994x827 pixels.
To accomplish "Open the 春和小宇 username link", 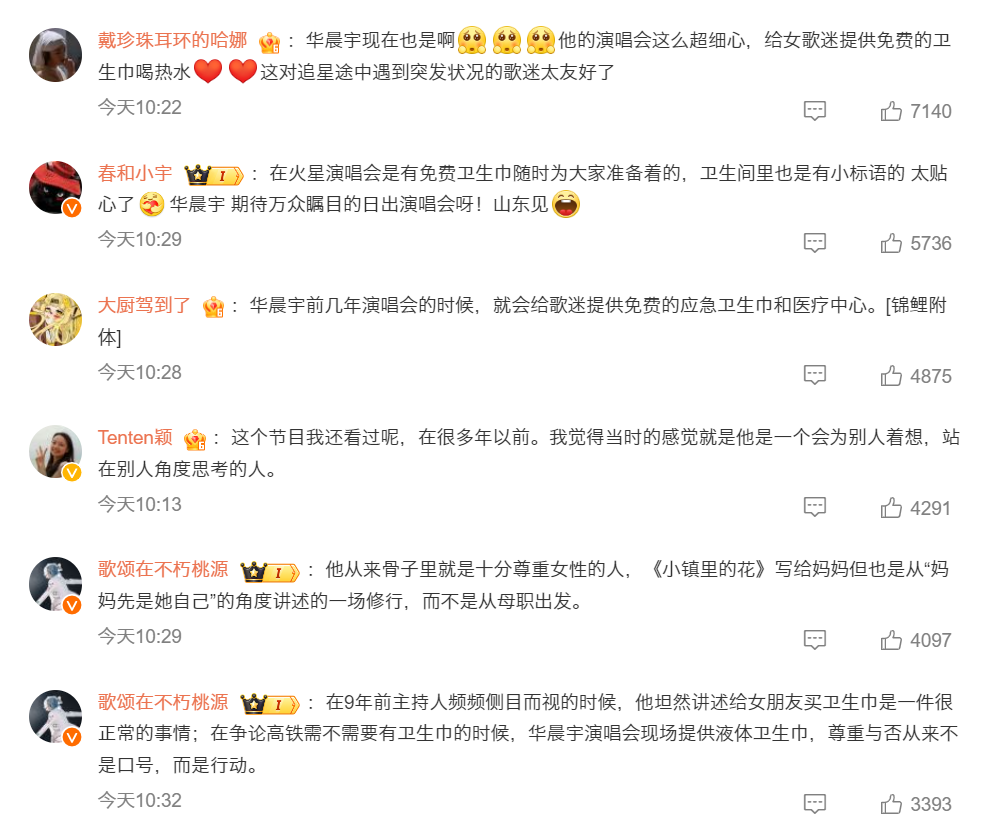I will [x=135, y=173].
